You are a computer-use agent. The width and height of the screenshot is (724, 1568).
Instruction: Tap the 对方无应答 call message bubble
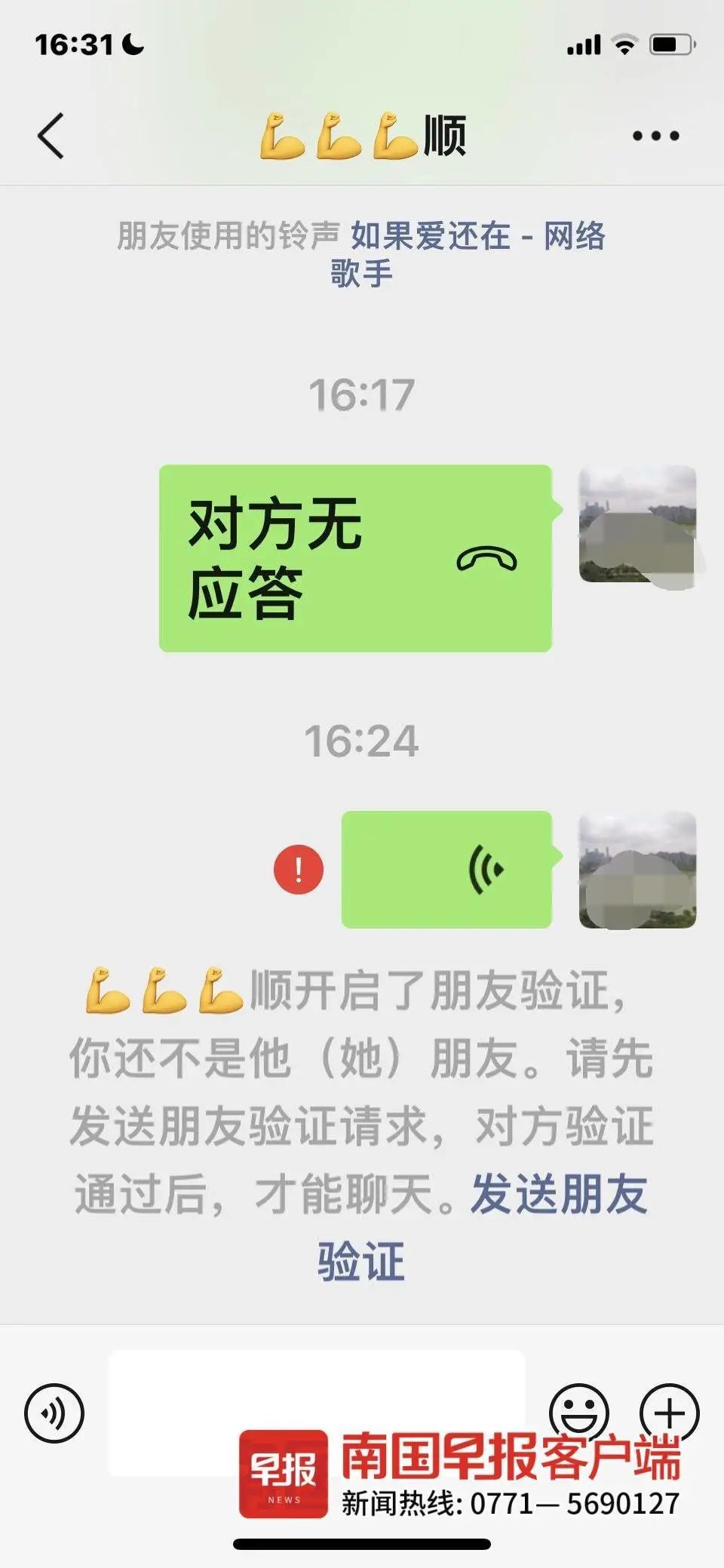[354, 558]
